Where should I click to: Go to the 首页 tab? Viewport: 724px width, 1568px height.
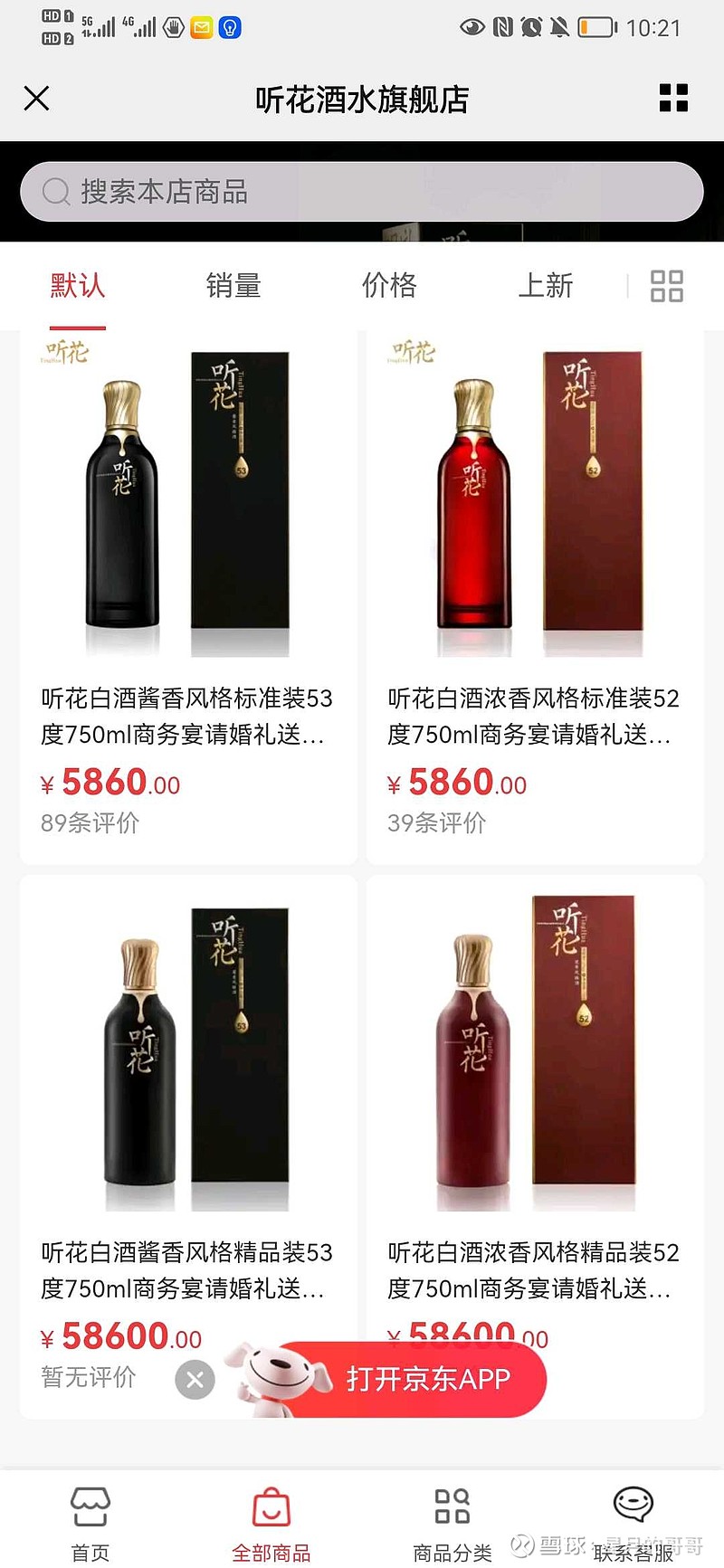(x=90, y=1525)
